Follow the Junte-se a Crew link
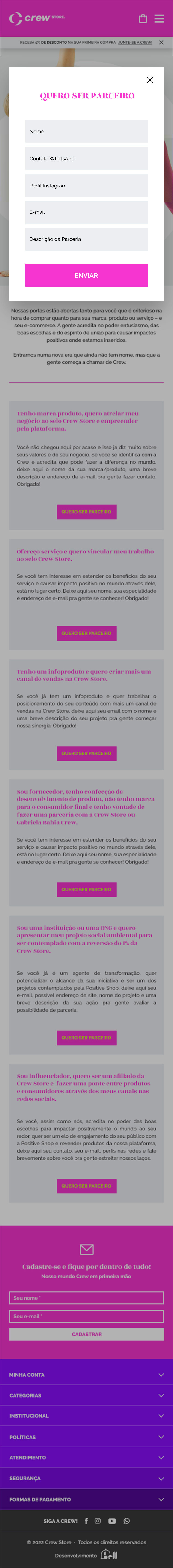The width and height of the screenshot is (173, 1568). coord(135,43)
